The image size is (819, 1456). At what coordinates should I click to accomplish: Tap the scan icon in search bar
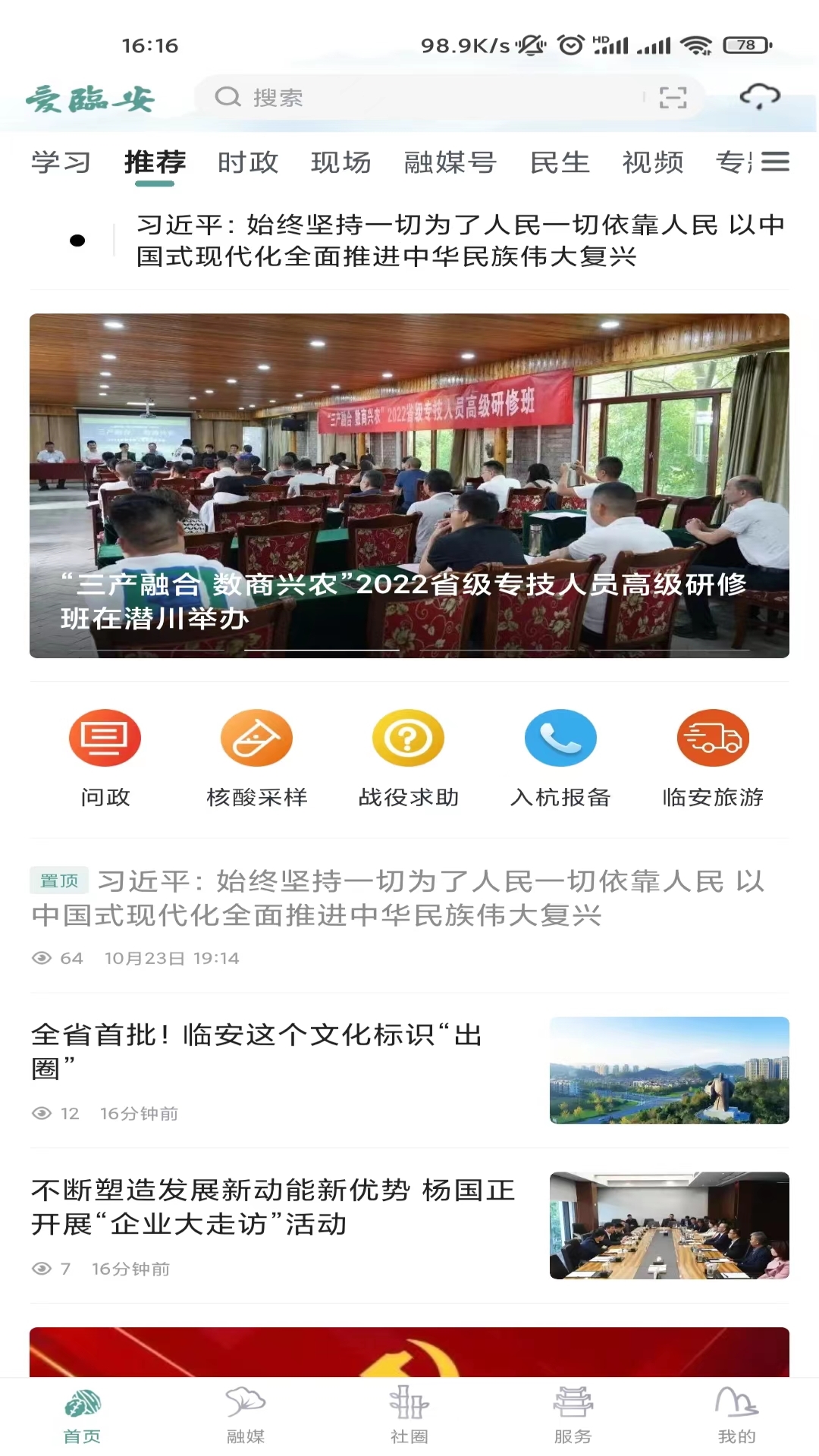[x=673, y=98]
